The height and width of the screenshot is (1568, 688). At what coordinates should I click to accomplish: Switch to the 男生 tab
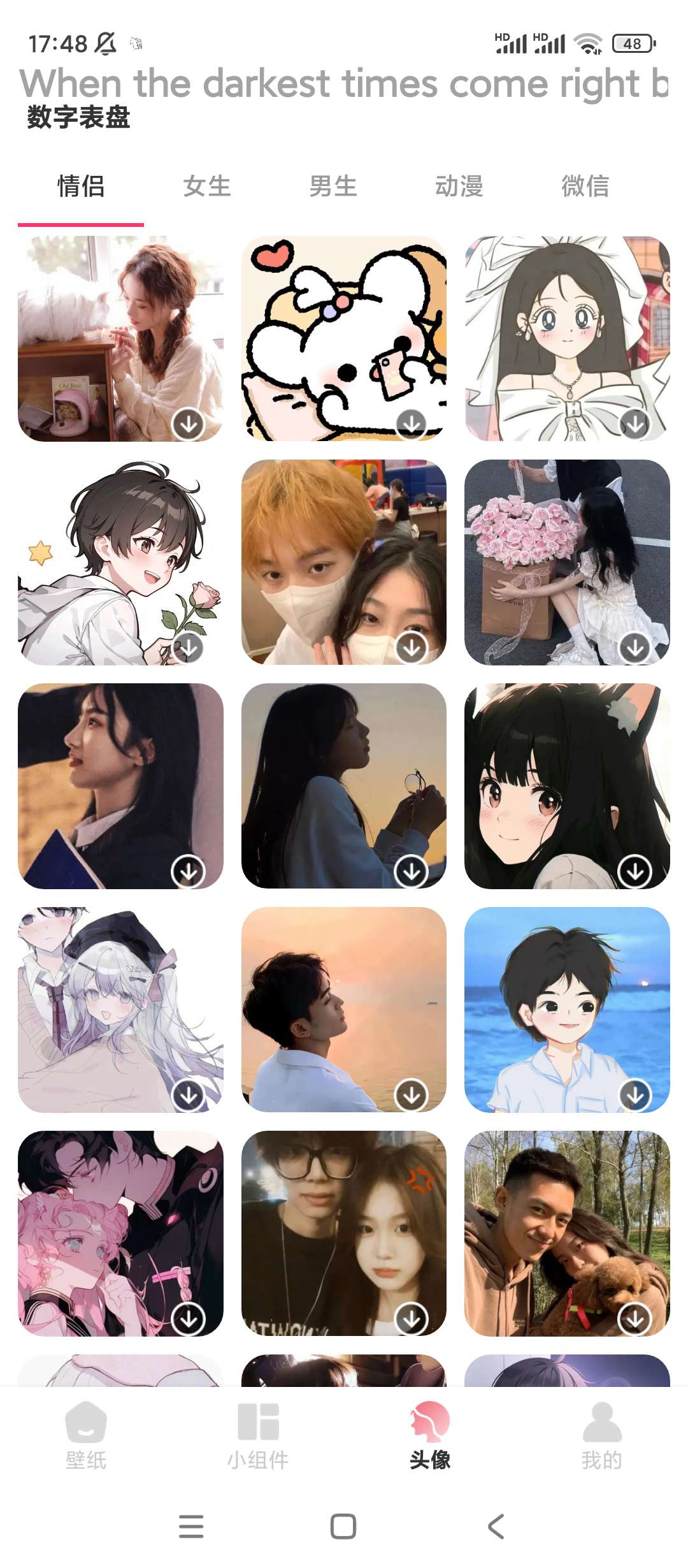click(333, 187)
